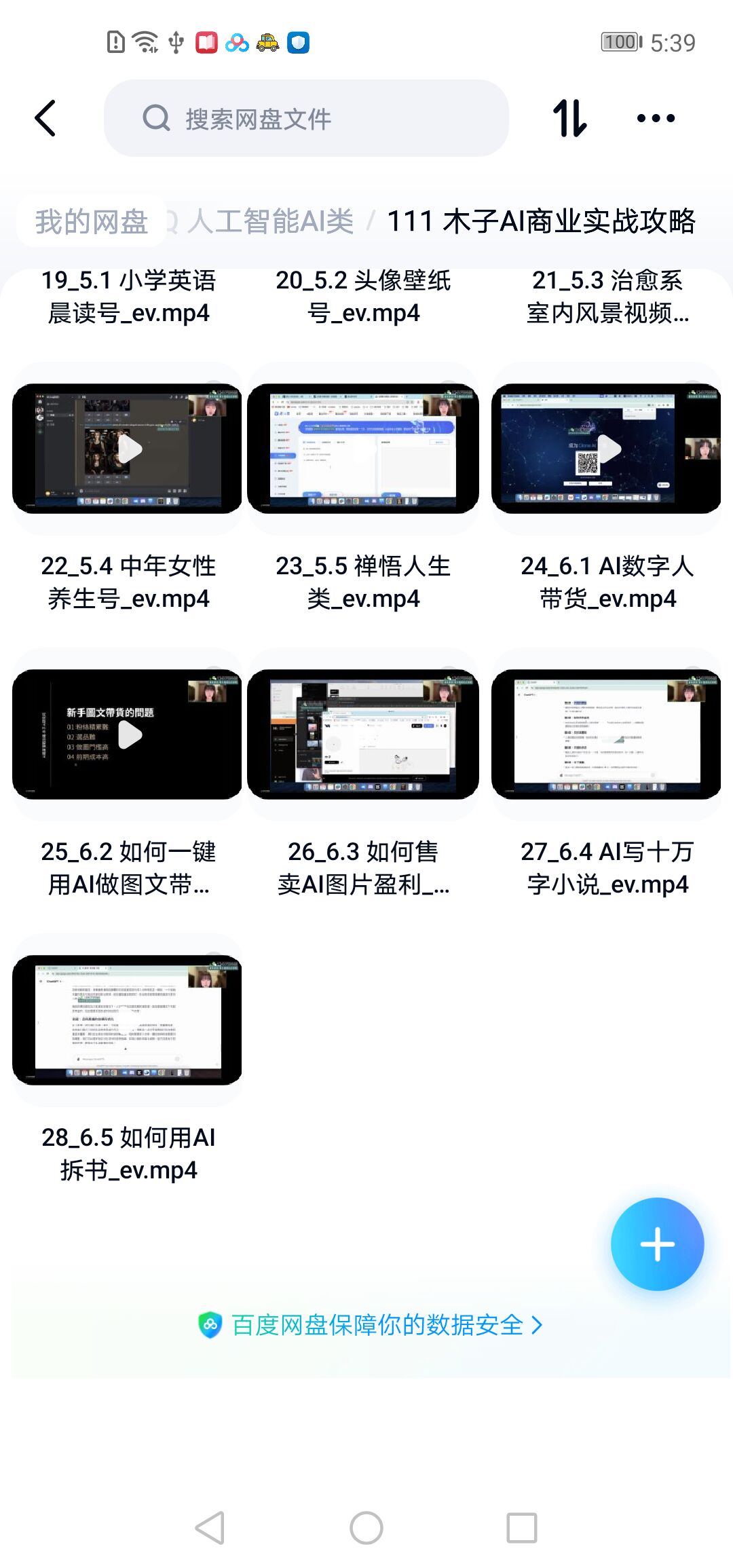Go back using the top-left arrow
Image resolution: width=733 pixels, height=1568 pixels.
click(45, 118)
